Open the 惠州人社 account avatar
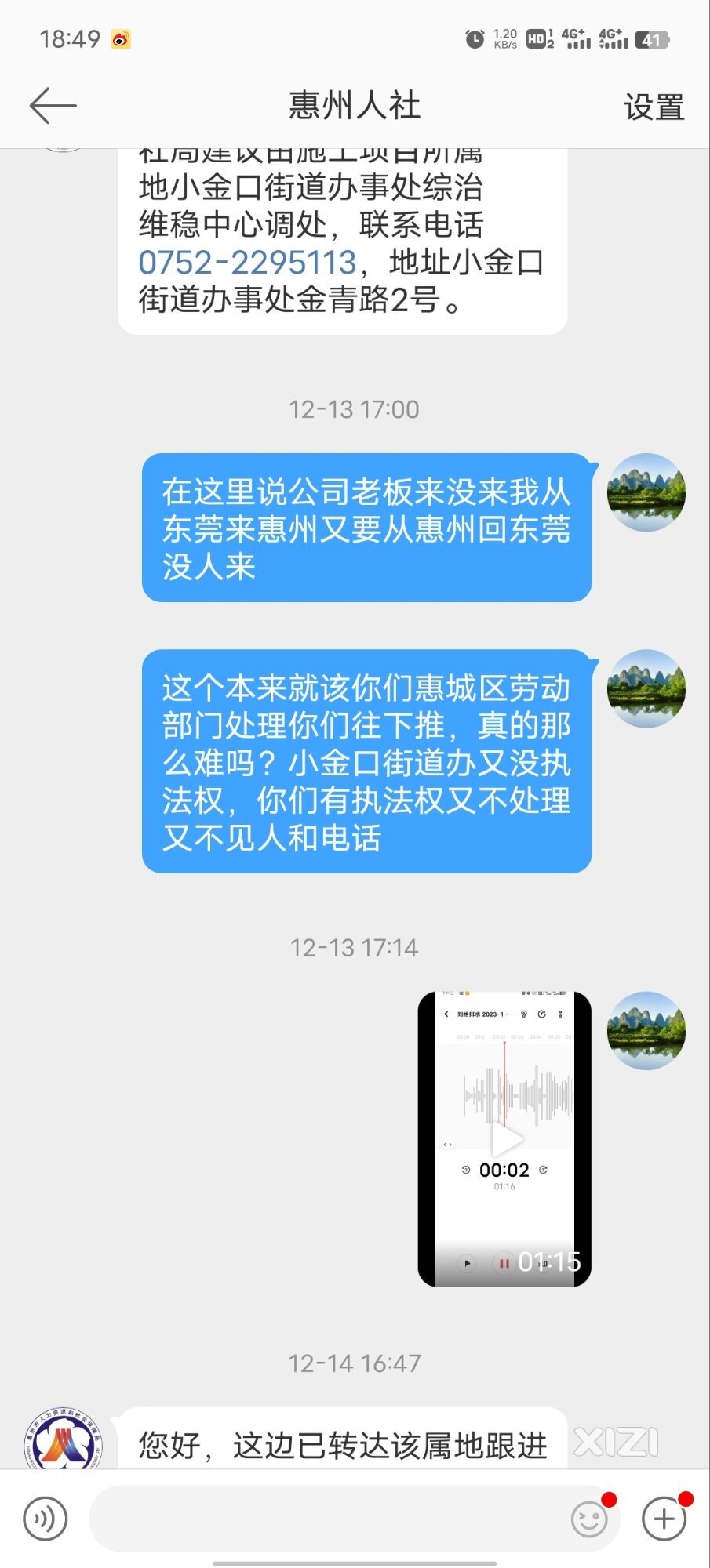This screenshot has width=710, height=1568. 63,1441
